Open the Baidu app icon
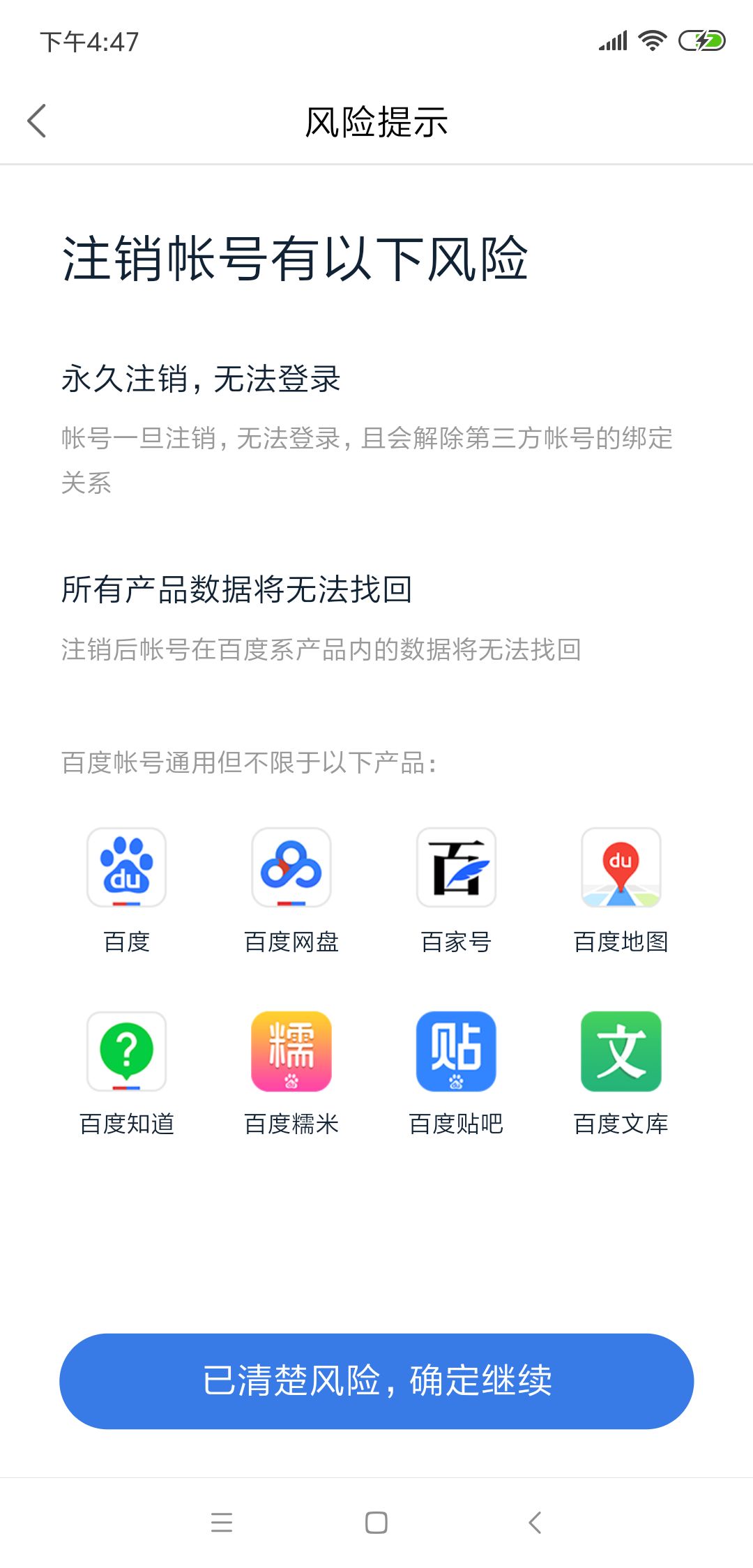Viewport: 753px width, 1568px height. click(x=126, y=867)
